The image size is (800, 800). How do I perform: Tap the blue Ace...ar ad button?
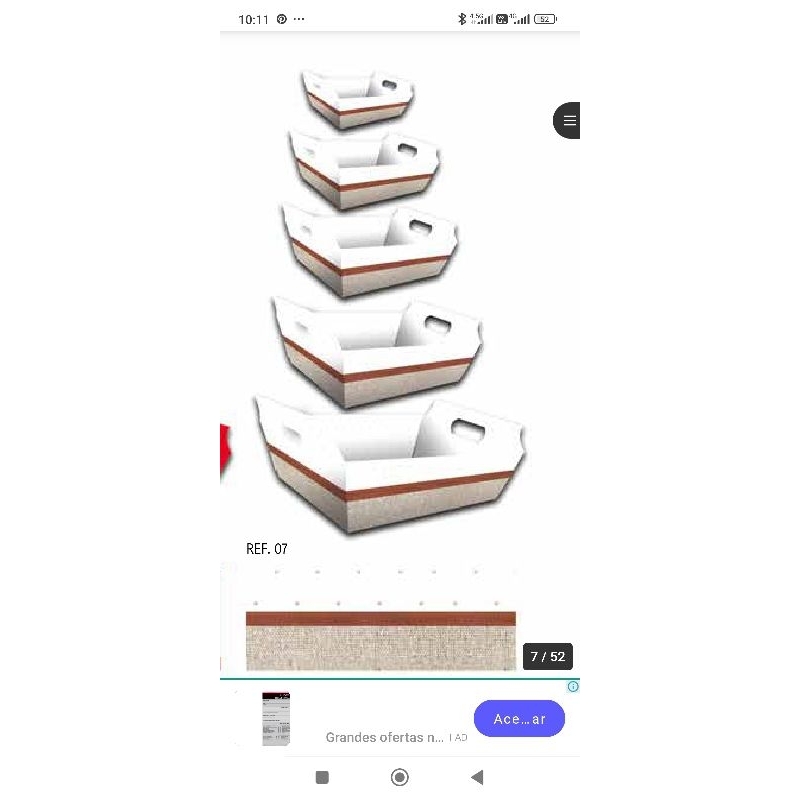click(x=519, y=718)
